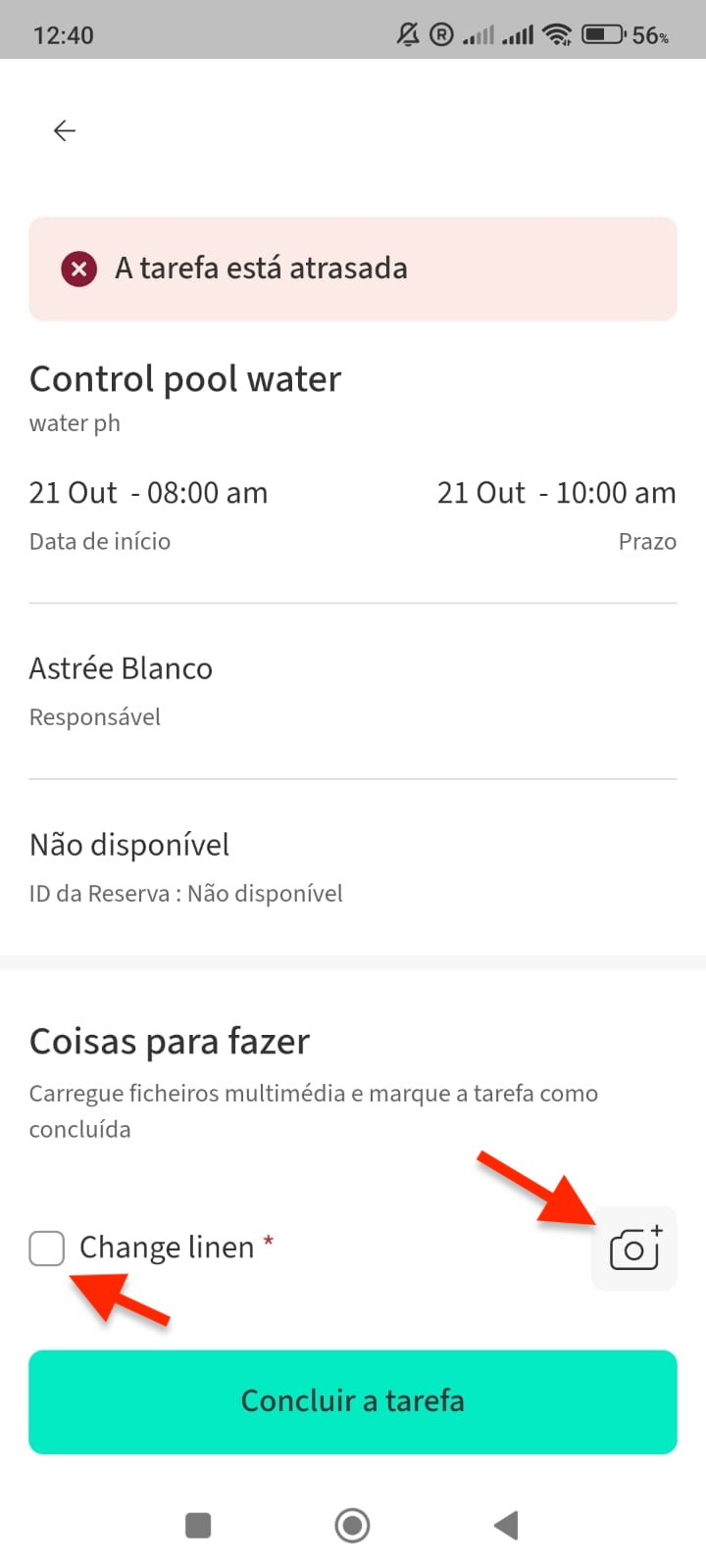Select the Astrée Blanco responsible entry
Screen dimensions: 706x1568
coord(121,668)
